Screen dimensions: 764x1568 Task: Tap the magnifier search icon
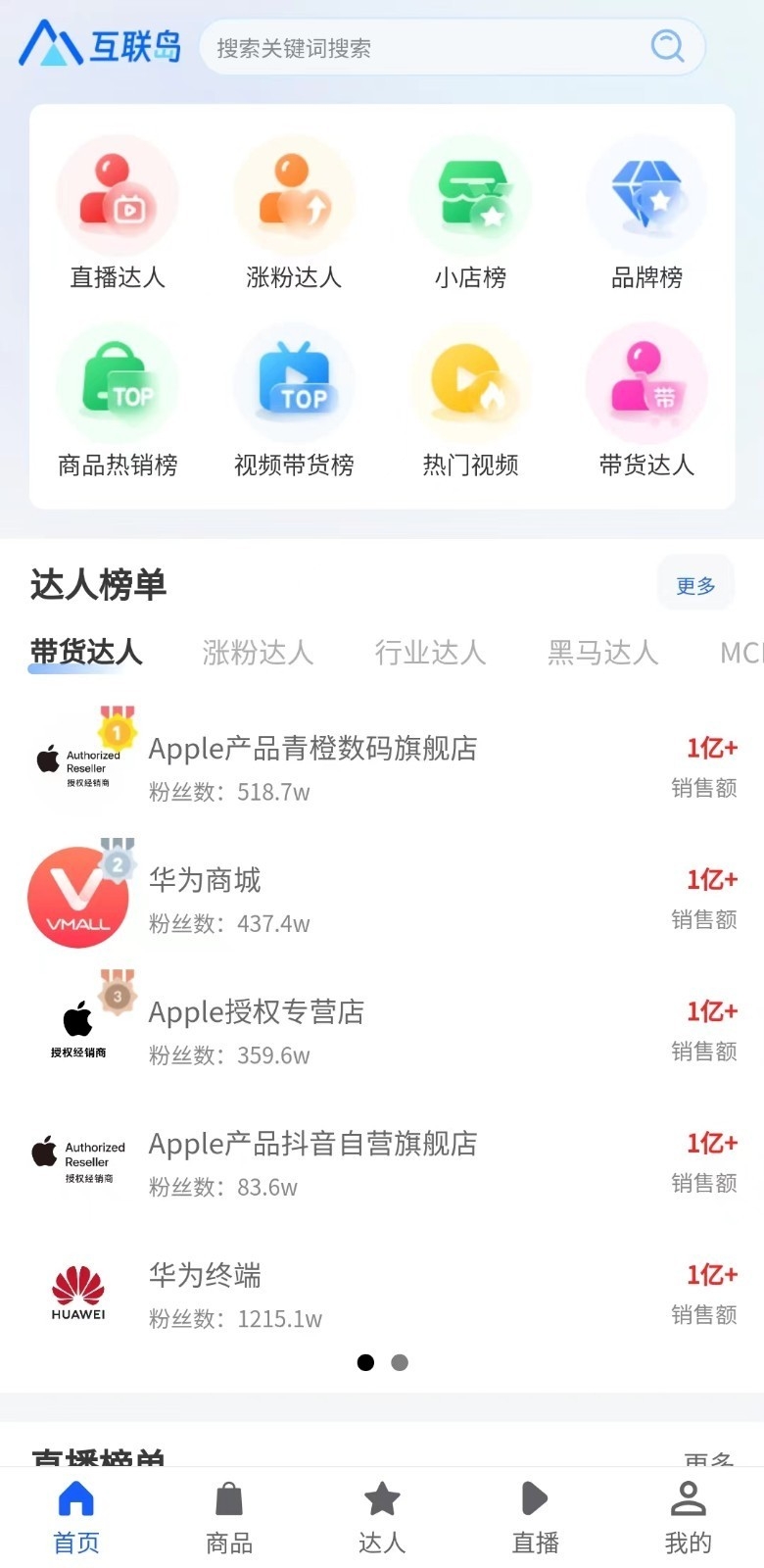[x=668, y=46]
